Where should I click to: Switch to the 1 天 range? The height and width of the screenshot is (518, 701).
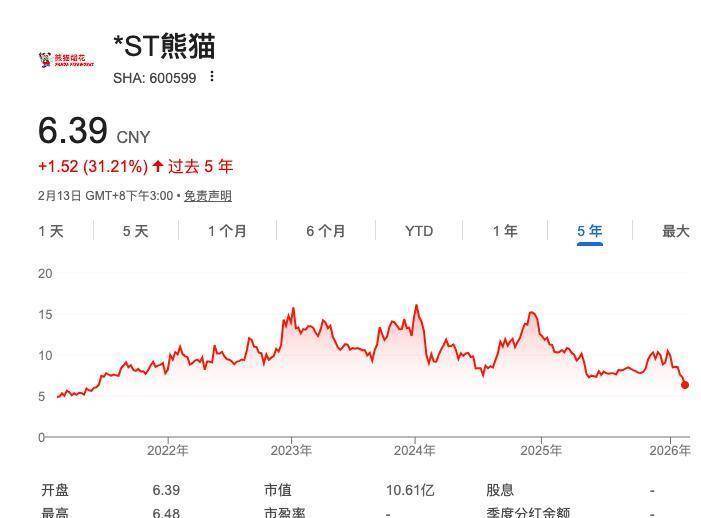tap(51, 231)
